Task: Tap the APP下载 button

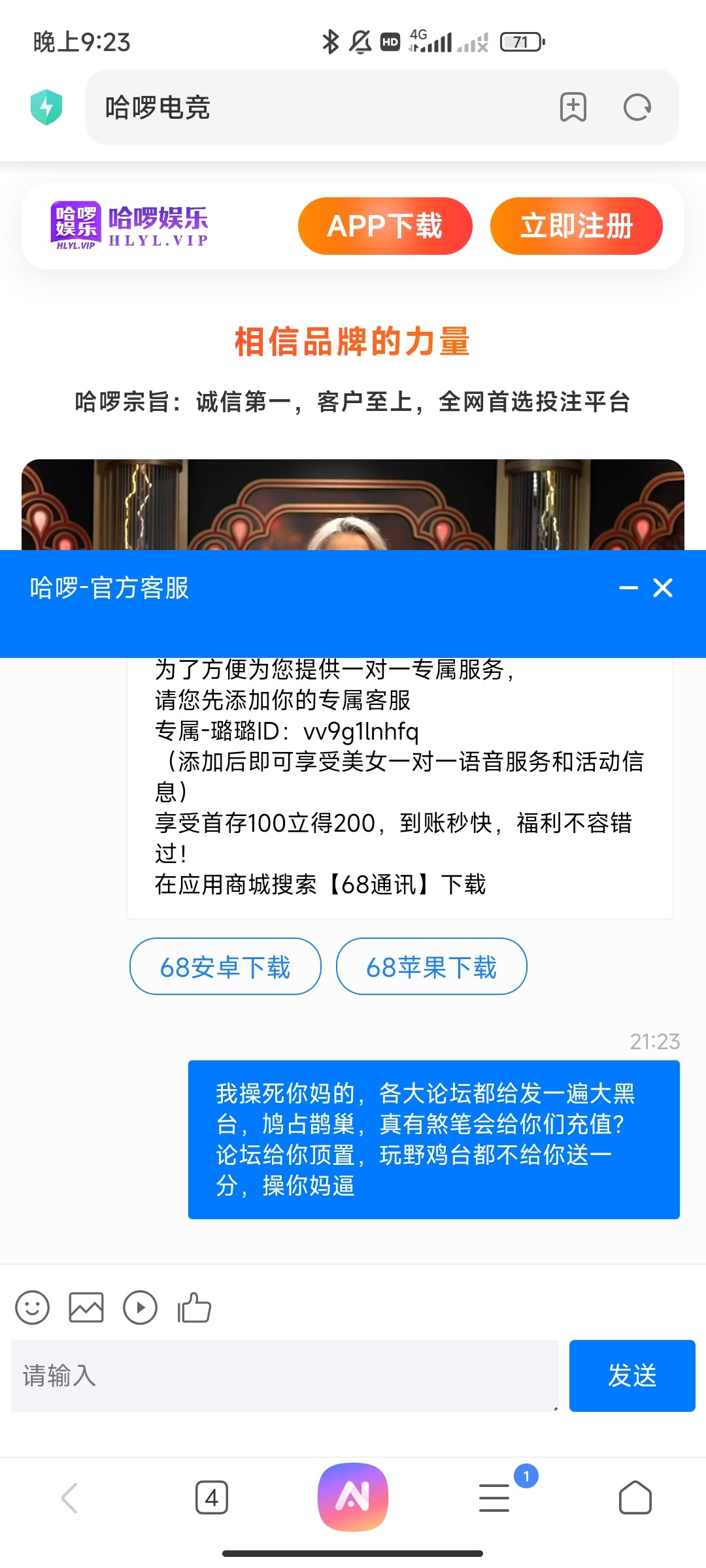Action: [x=385, y=226]
